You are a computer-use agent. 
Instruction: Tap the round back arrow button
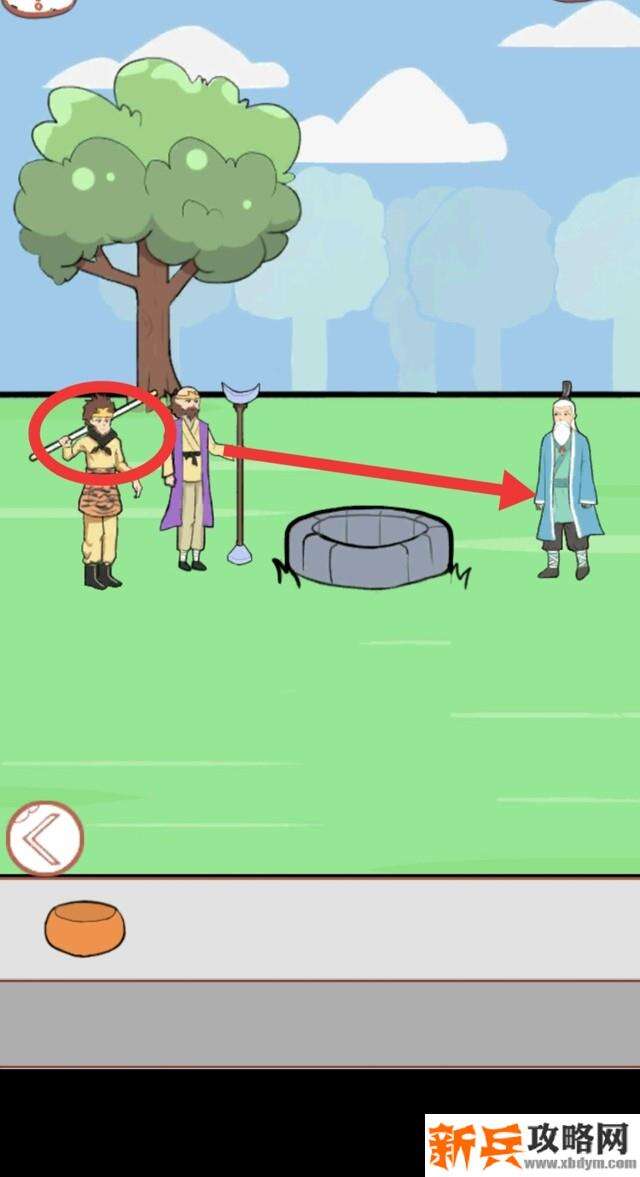44,838
